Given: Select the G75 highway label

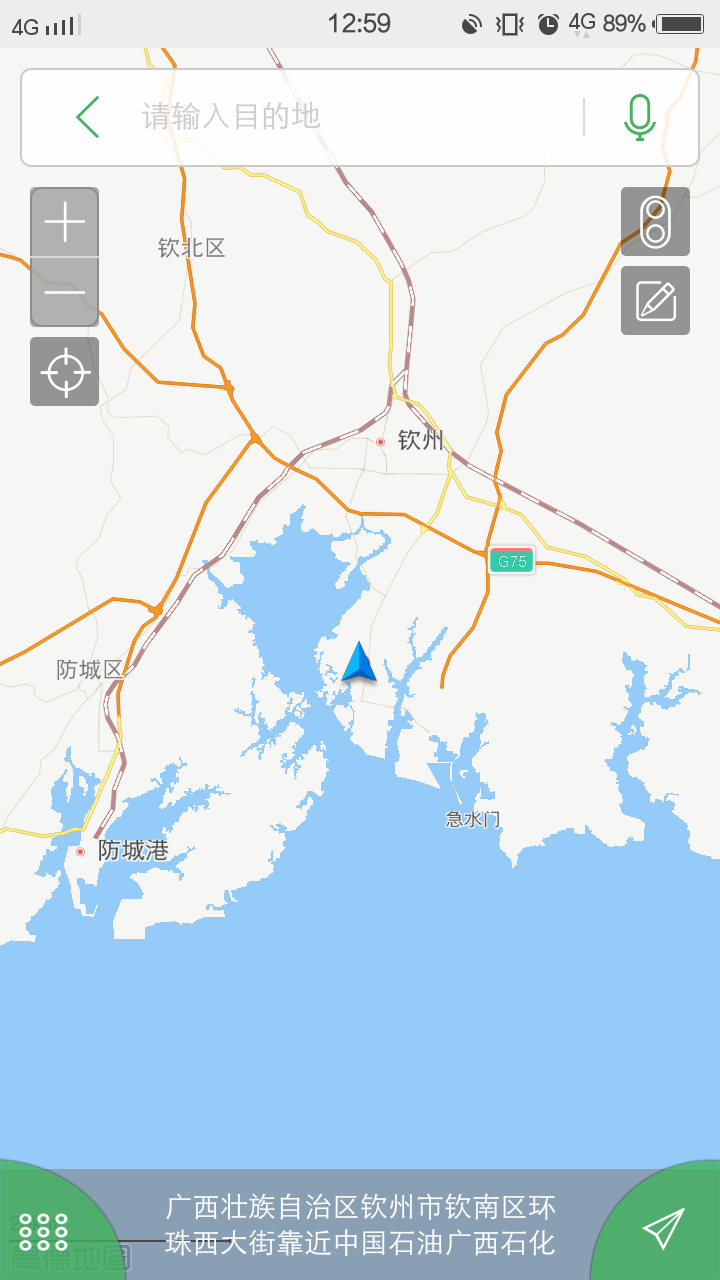Looking at the screenshot, I should pos(511,561).
